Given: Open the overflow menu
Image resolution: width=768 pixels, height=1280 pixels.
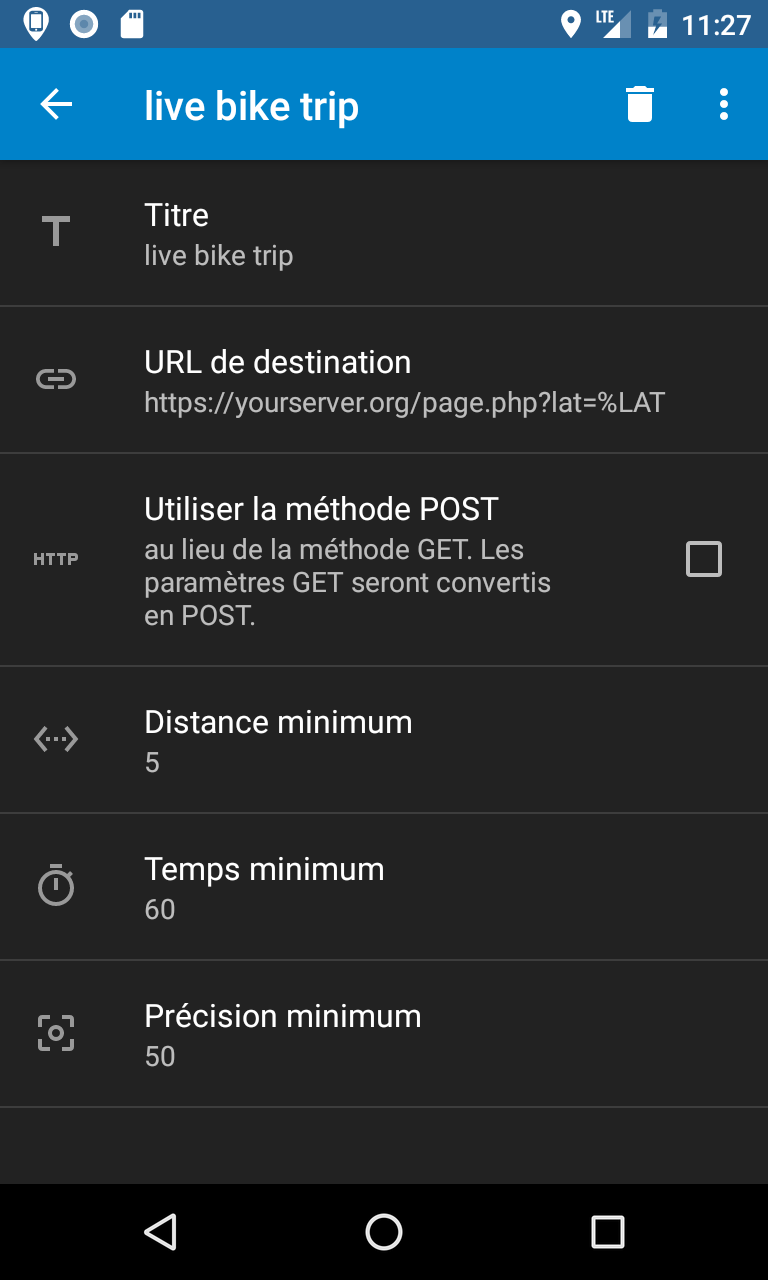Looking at the screenshot, I should point(723,105).
